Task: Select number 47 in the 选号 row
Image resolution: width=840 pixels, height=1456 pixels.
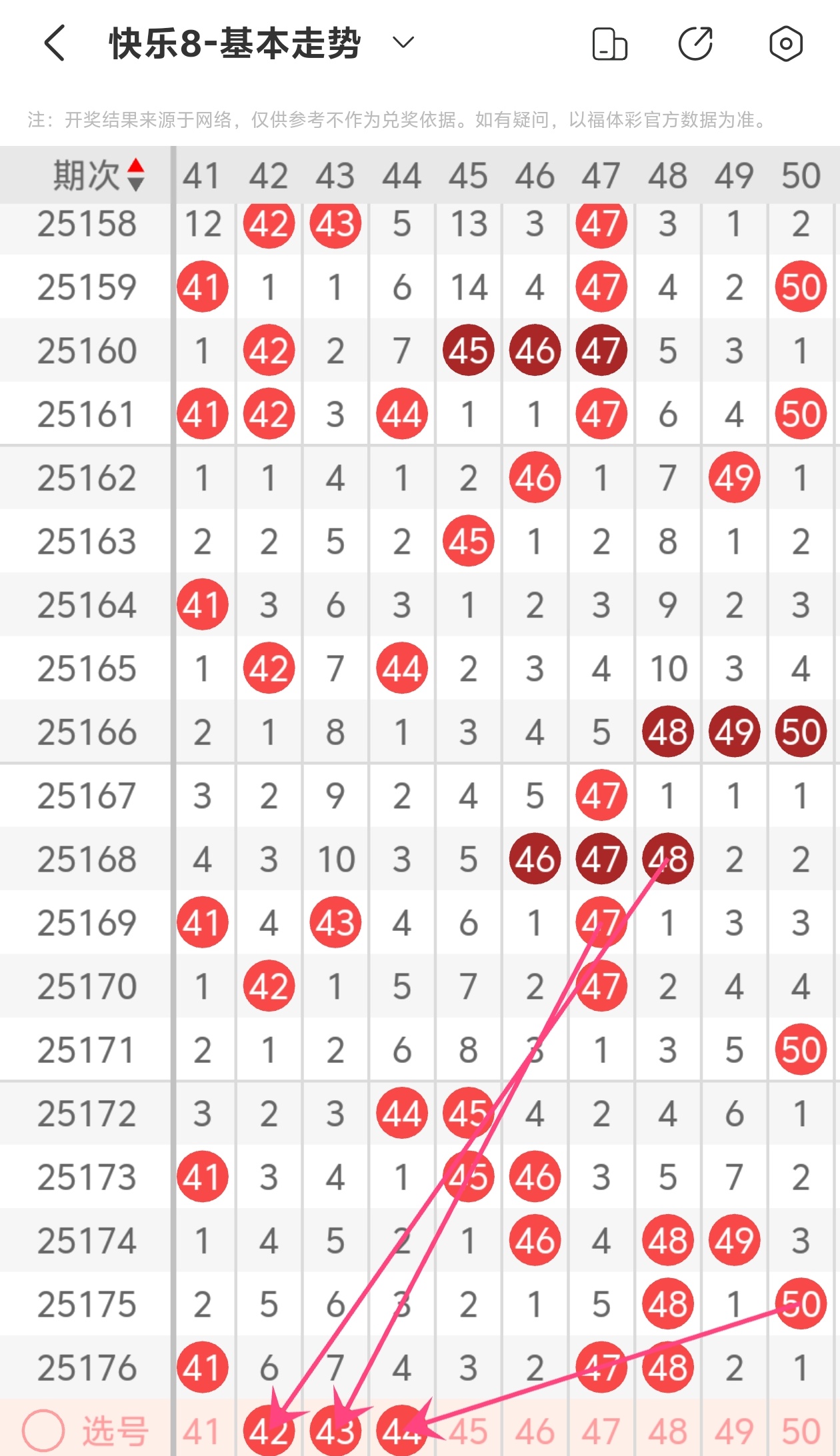Action: point(601,1431)
